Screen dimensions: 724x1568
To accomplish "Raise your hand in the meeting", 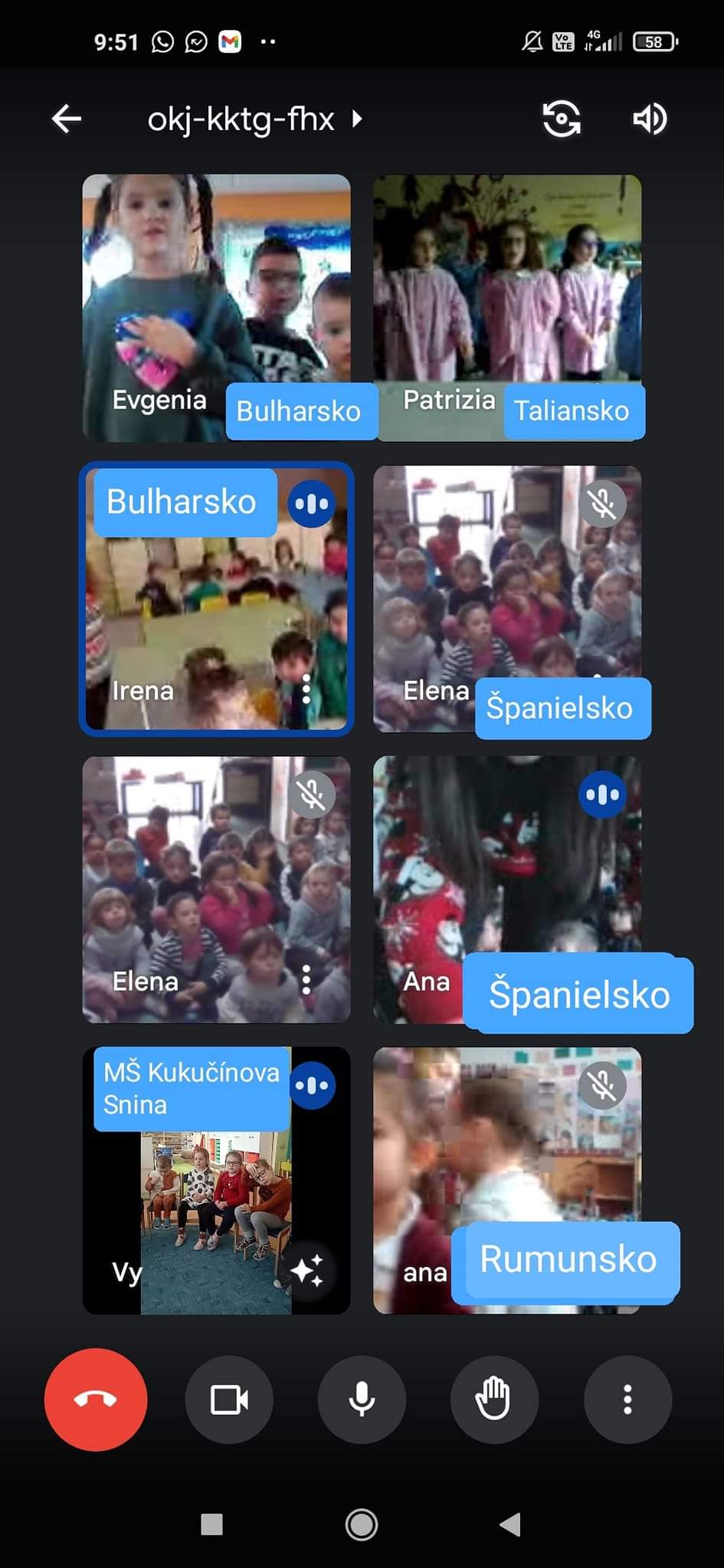I will pyautogui.click(x=494, y=1400).
